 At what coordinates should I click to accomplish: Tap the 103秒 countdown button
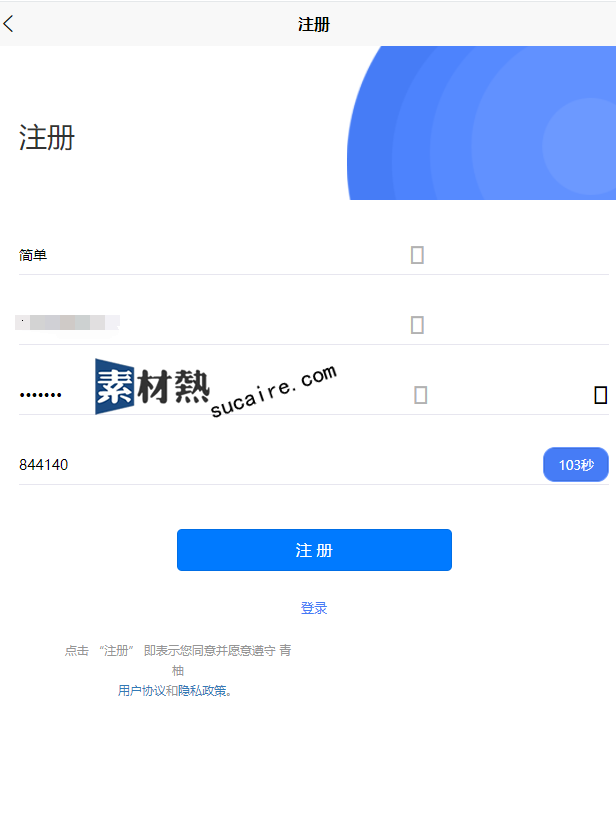click(575, 465)
